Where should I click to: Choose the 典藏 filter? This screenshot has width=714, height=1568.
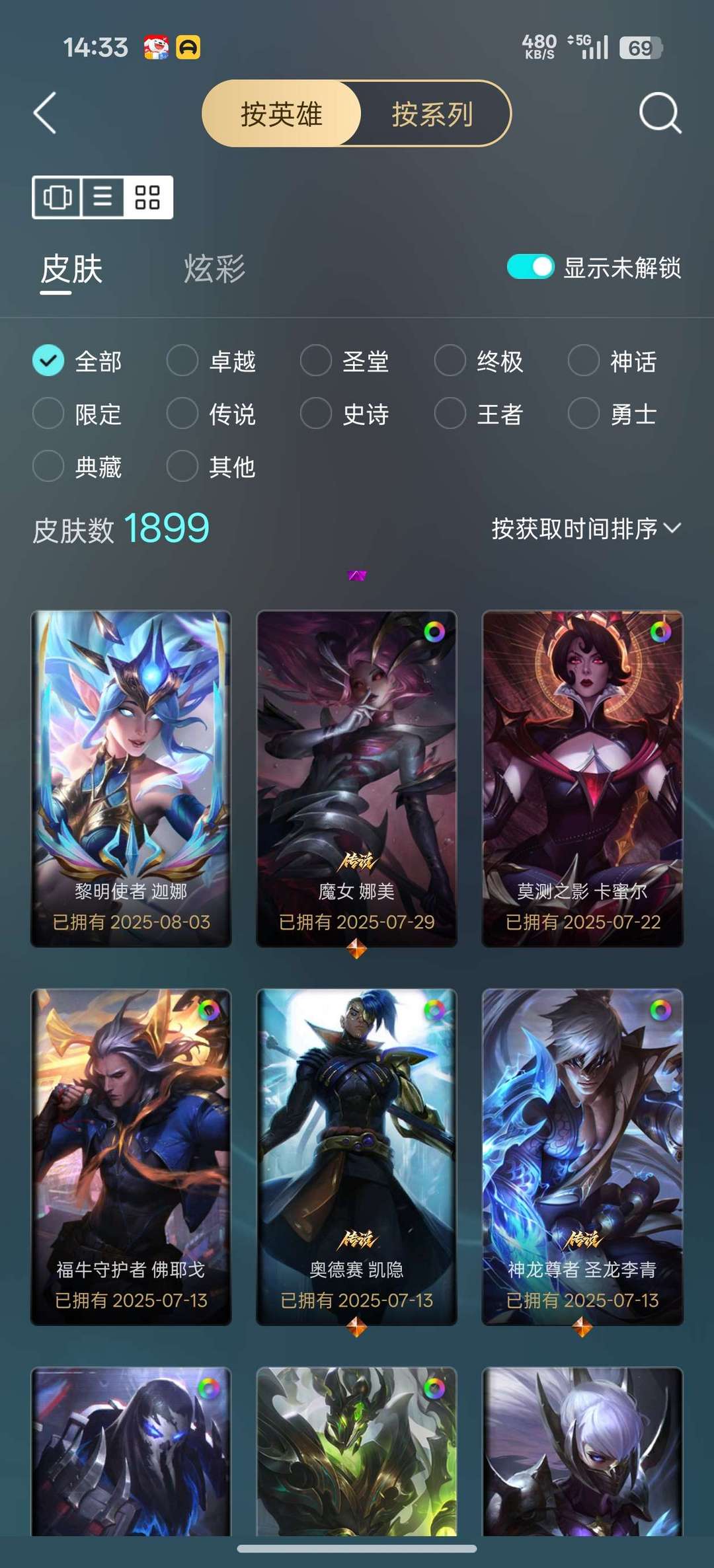pyautogui.click(x=77, y=467)
